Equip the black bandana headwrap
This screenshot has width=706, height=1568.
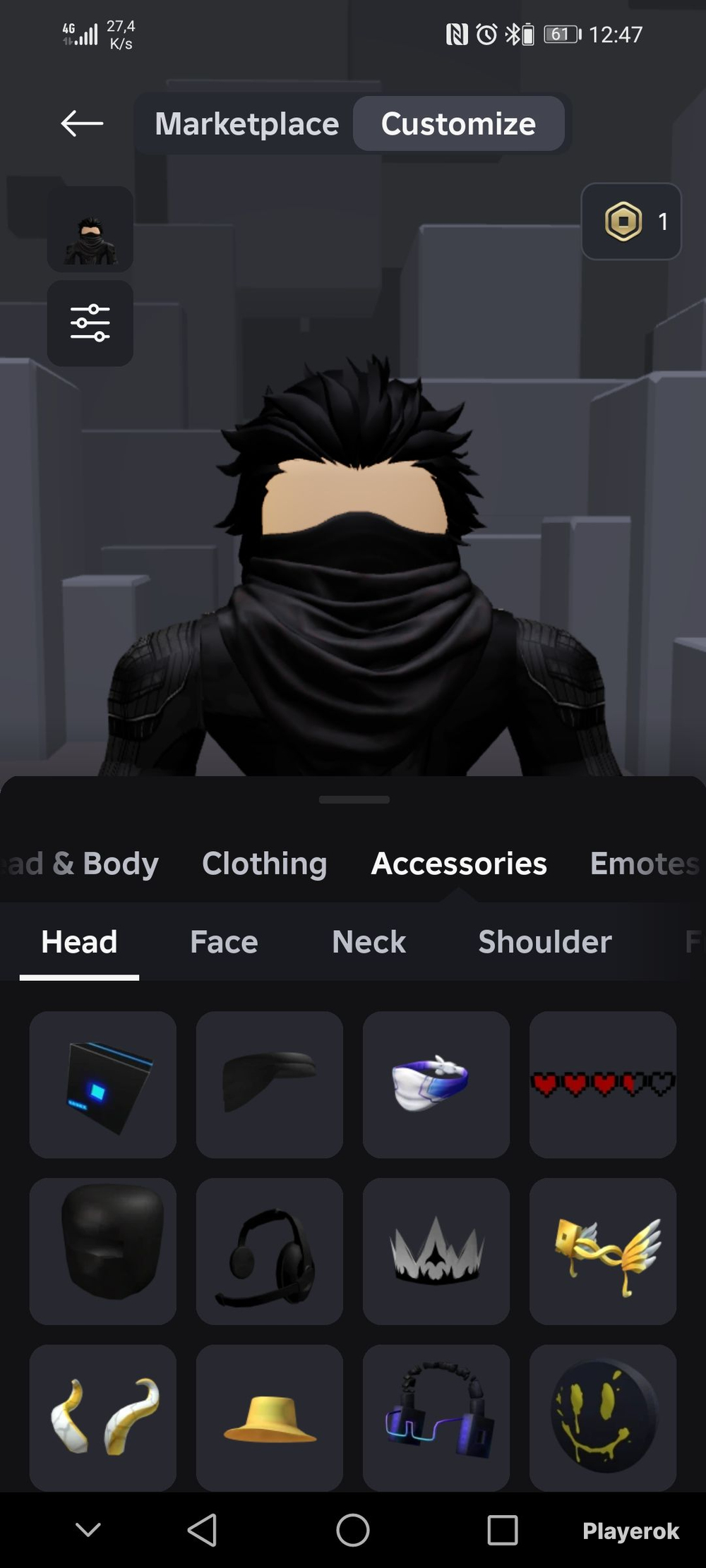269,1085
